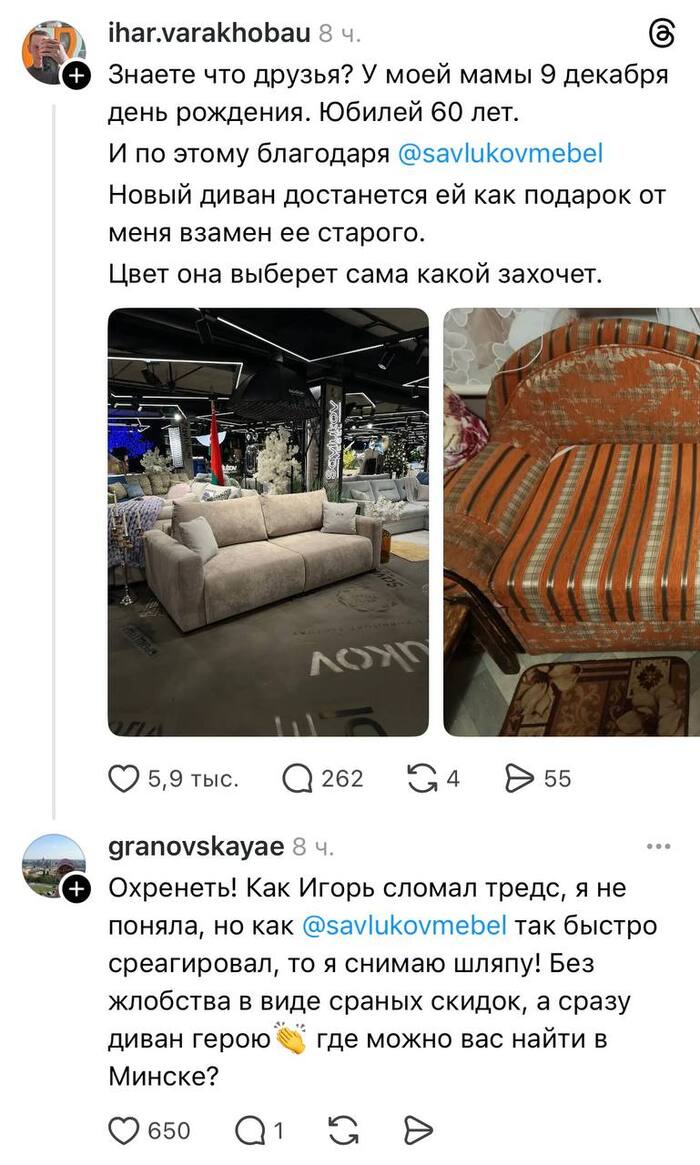Open the old orange sofa photo

pyautogui.click(x=572, y=522)
